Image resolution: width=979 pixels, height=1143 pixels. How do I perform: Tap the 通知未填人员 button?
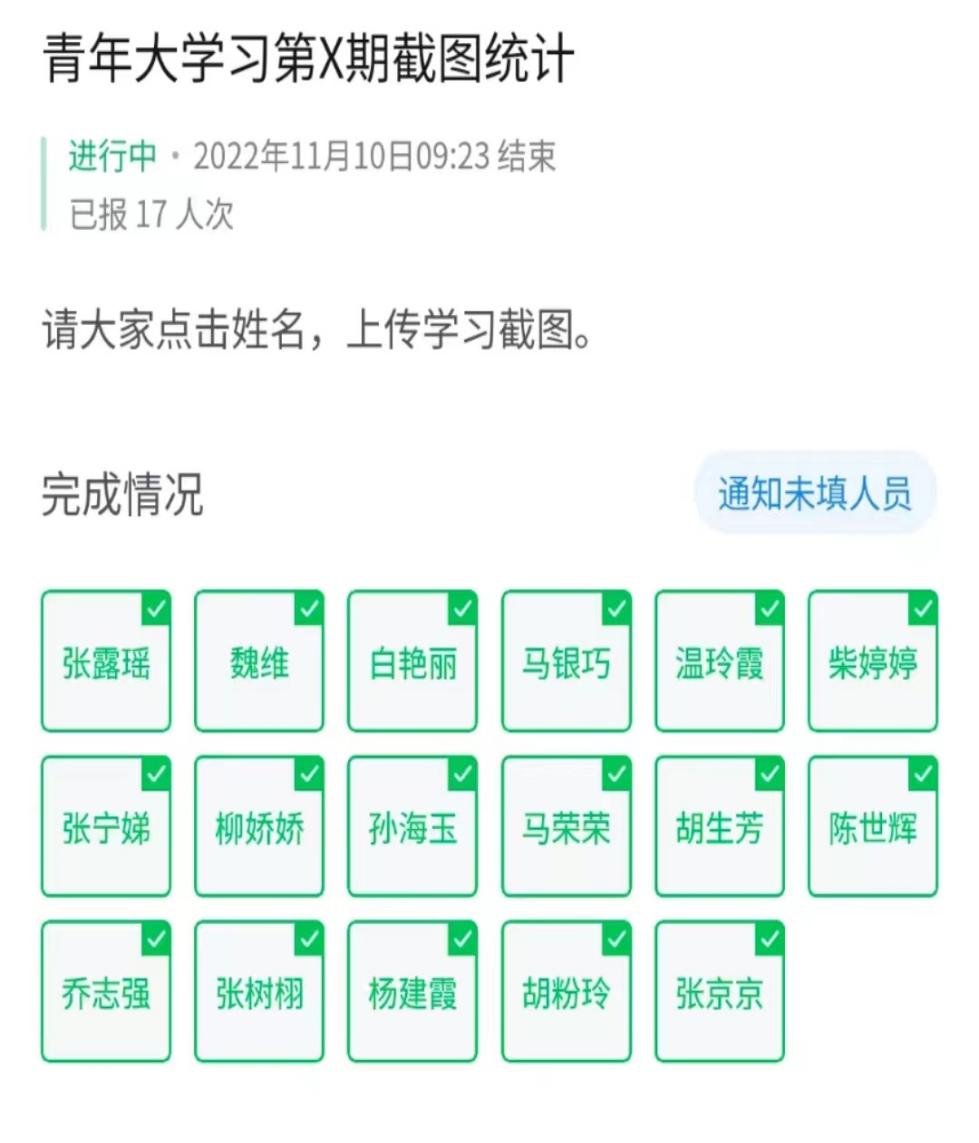click(814, 493)
